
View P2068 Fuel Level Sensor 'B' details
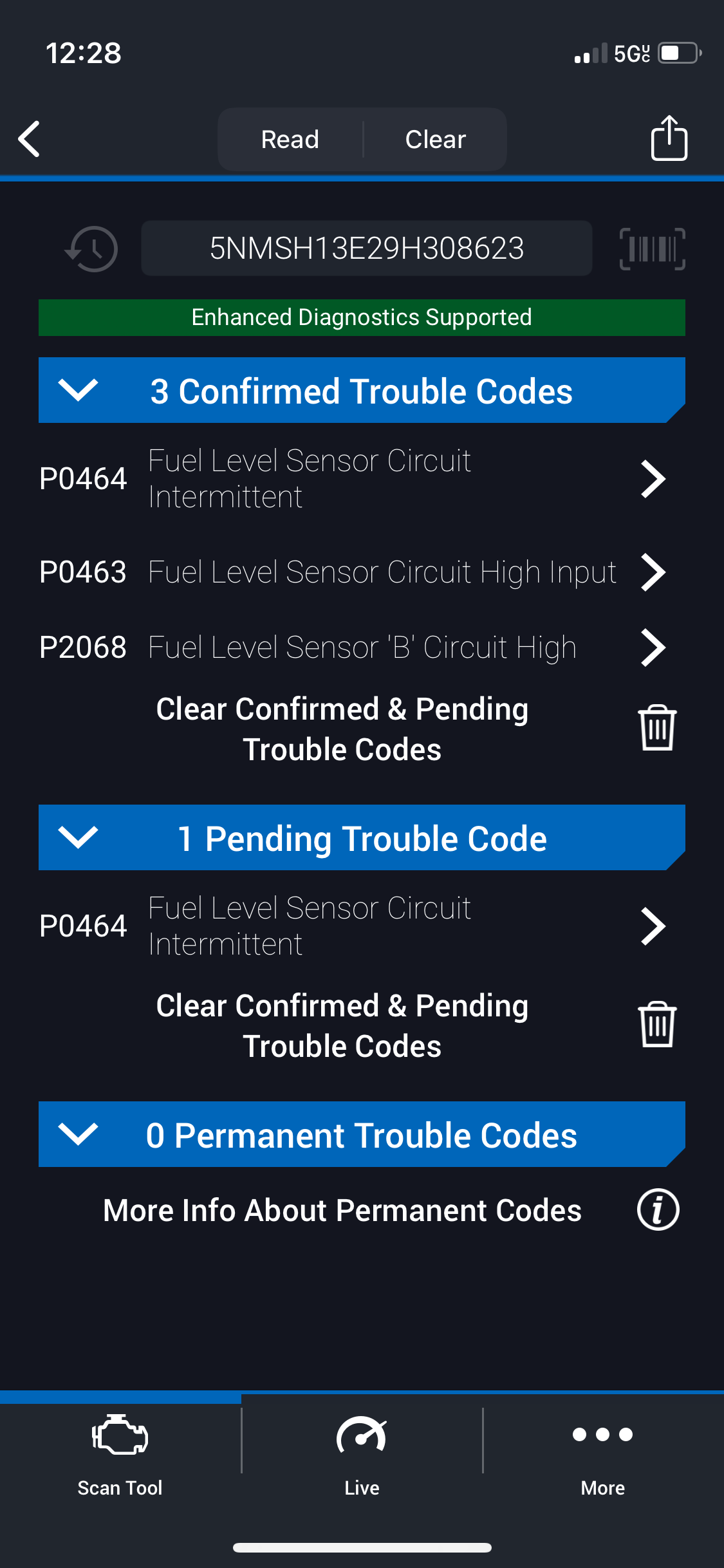pos(351,648)
